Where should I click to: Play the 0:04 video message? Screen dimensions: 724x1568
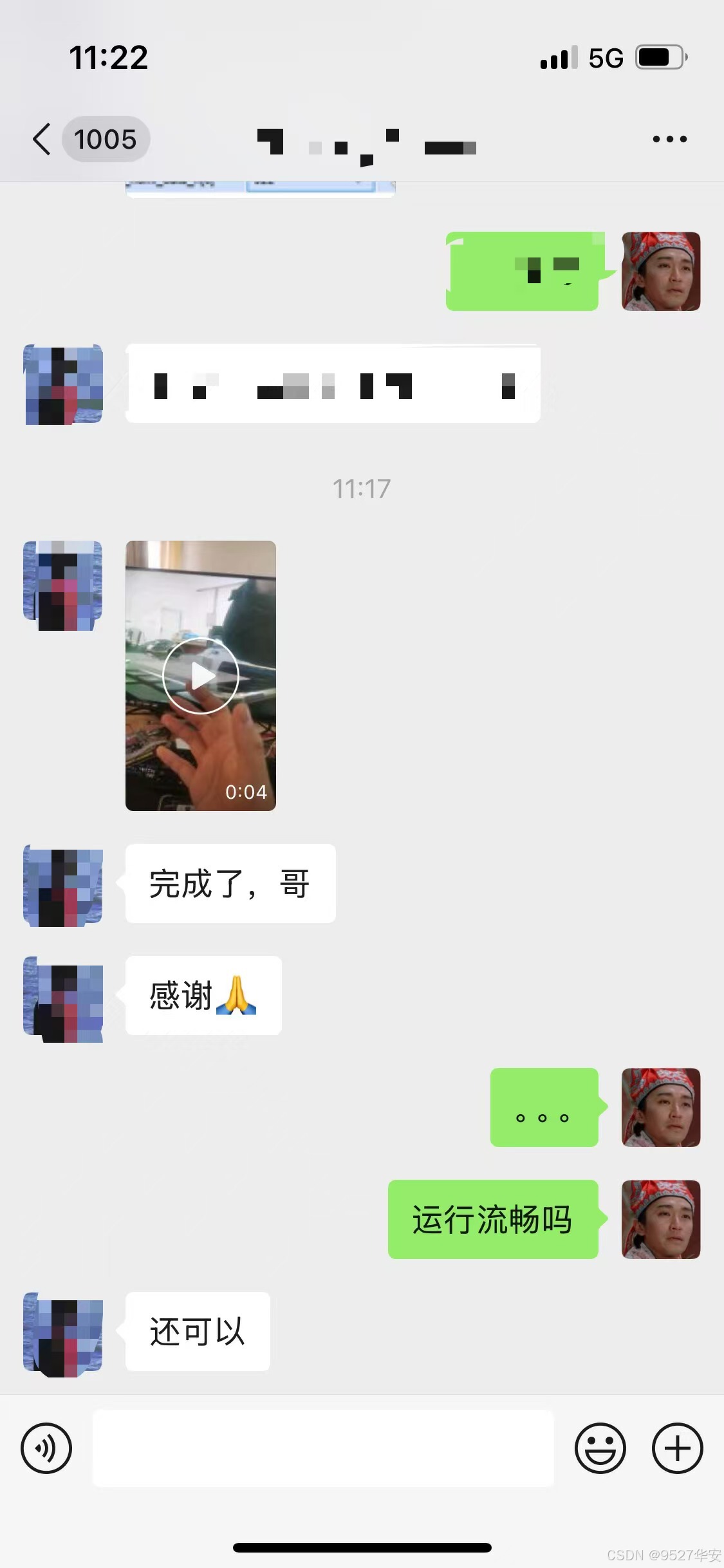tap(201, 675)
